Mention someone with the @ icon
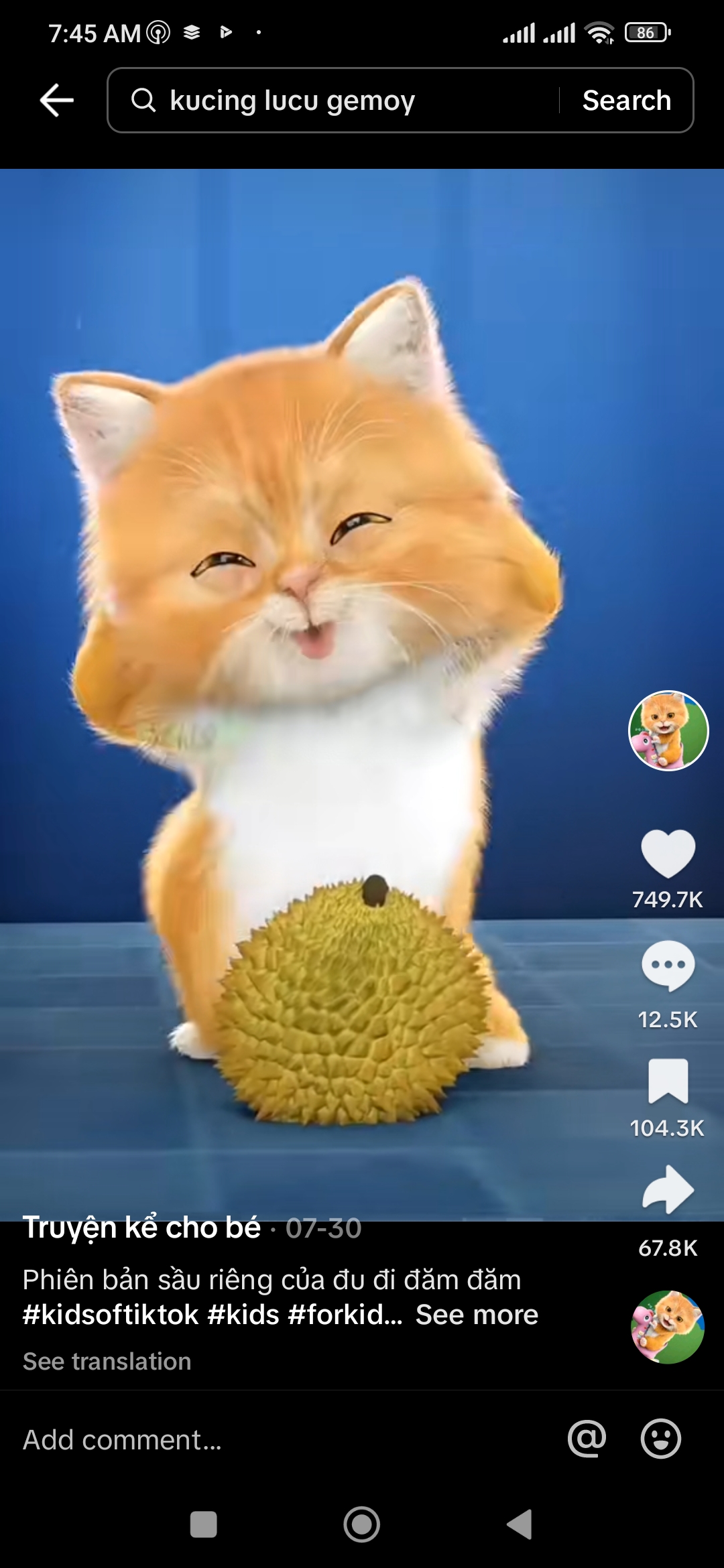The height and width of the screenshot is (1568, 724). 587,1439
